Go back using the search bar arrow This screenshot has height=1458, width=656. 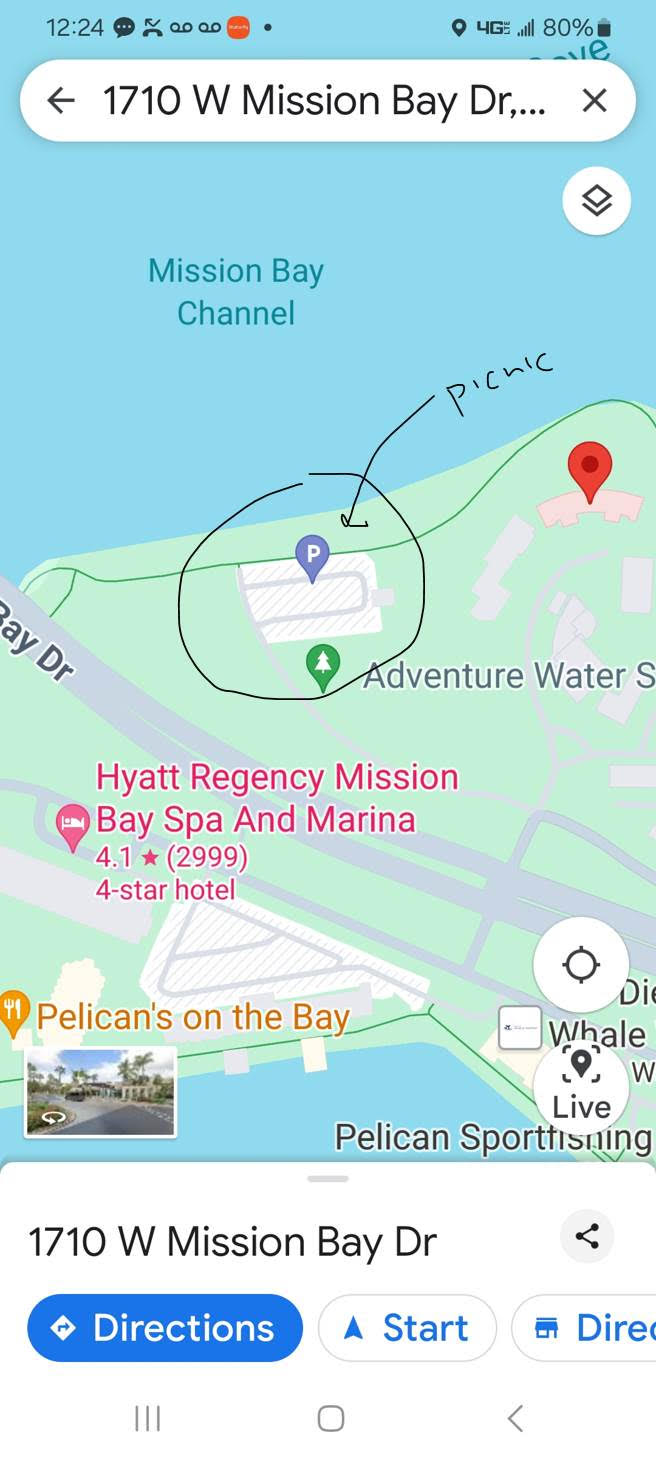[x=61, y=101]
